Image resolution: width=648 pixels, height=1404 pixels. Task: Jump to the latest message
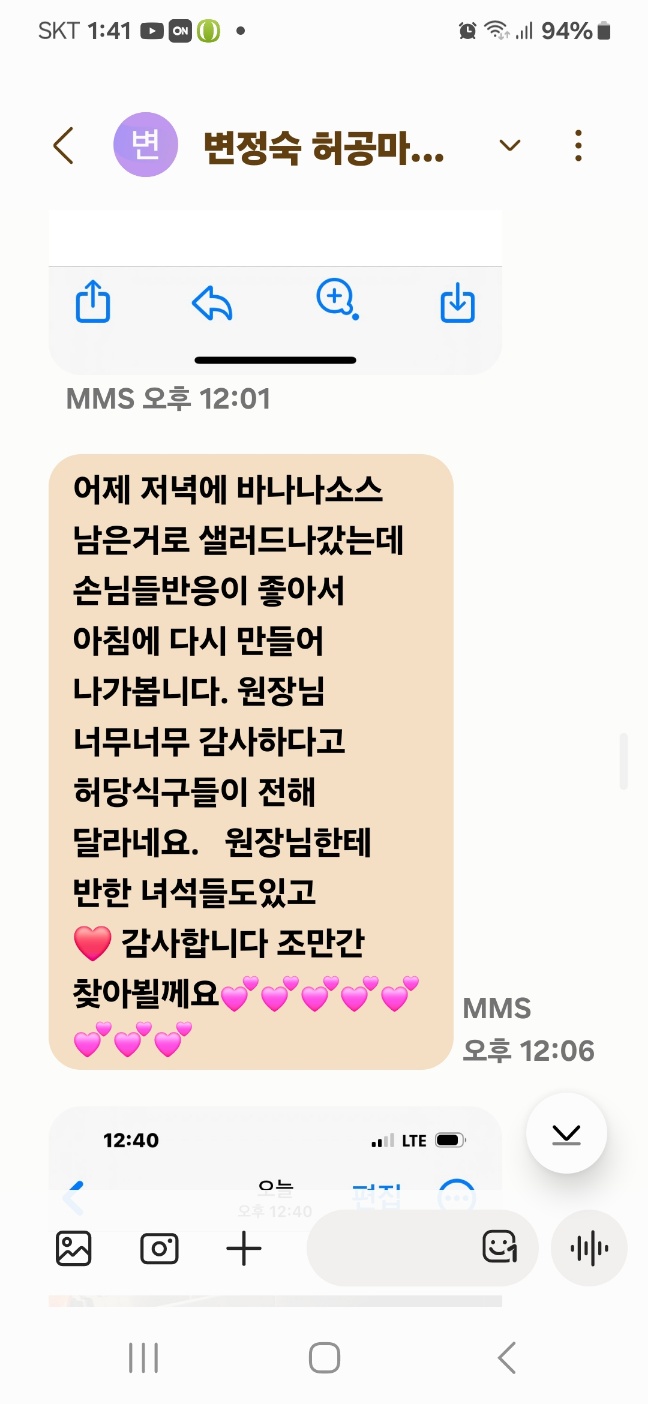pos(566,1133)
